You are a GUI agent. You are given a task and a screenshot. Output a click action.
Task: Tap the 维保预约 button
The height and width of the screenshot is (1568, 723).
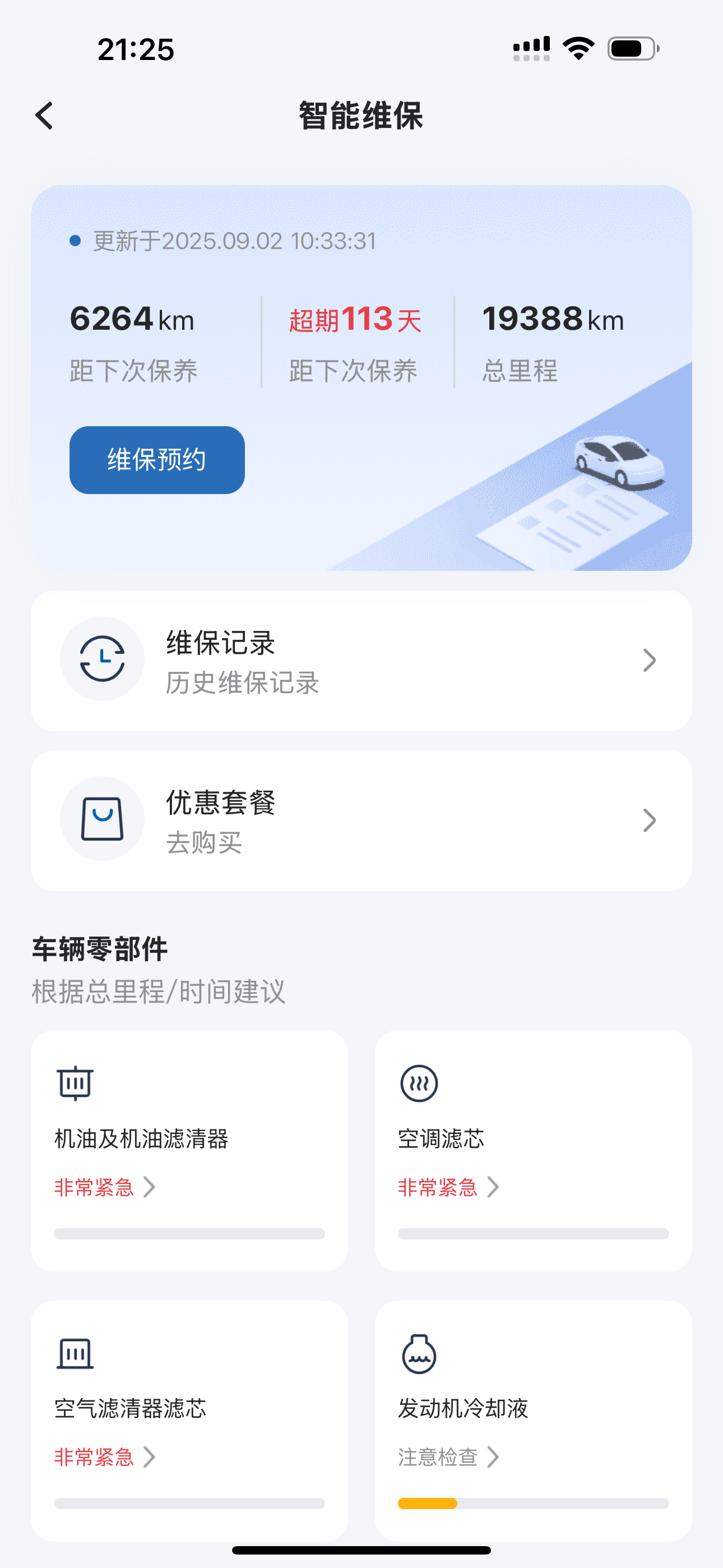(x=157, y=459)
